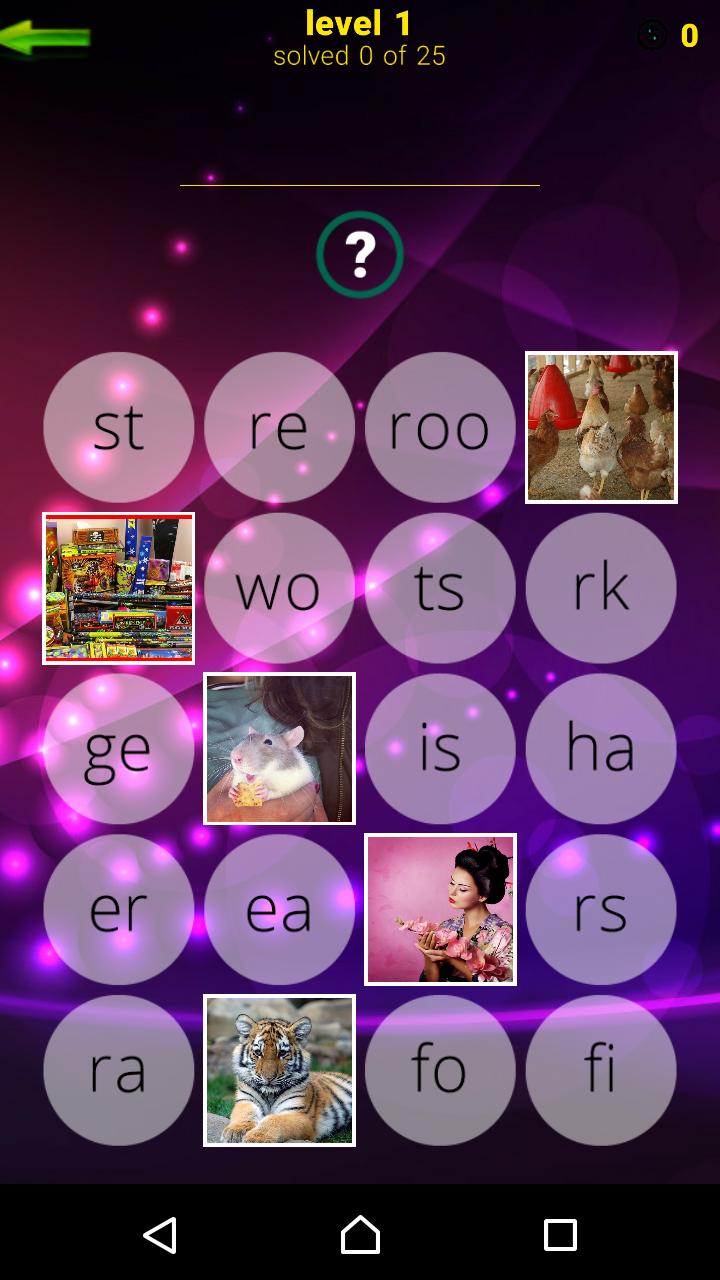Select the "rk" letter bubble
The width and height of the screenshot is (720, 1280).
(x=601, y=588)
